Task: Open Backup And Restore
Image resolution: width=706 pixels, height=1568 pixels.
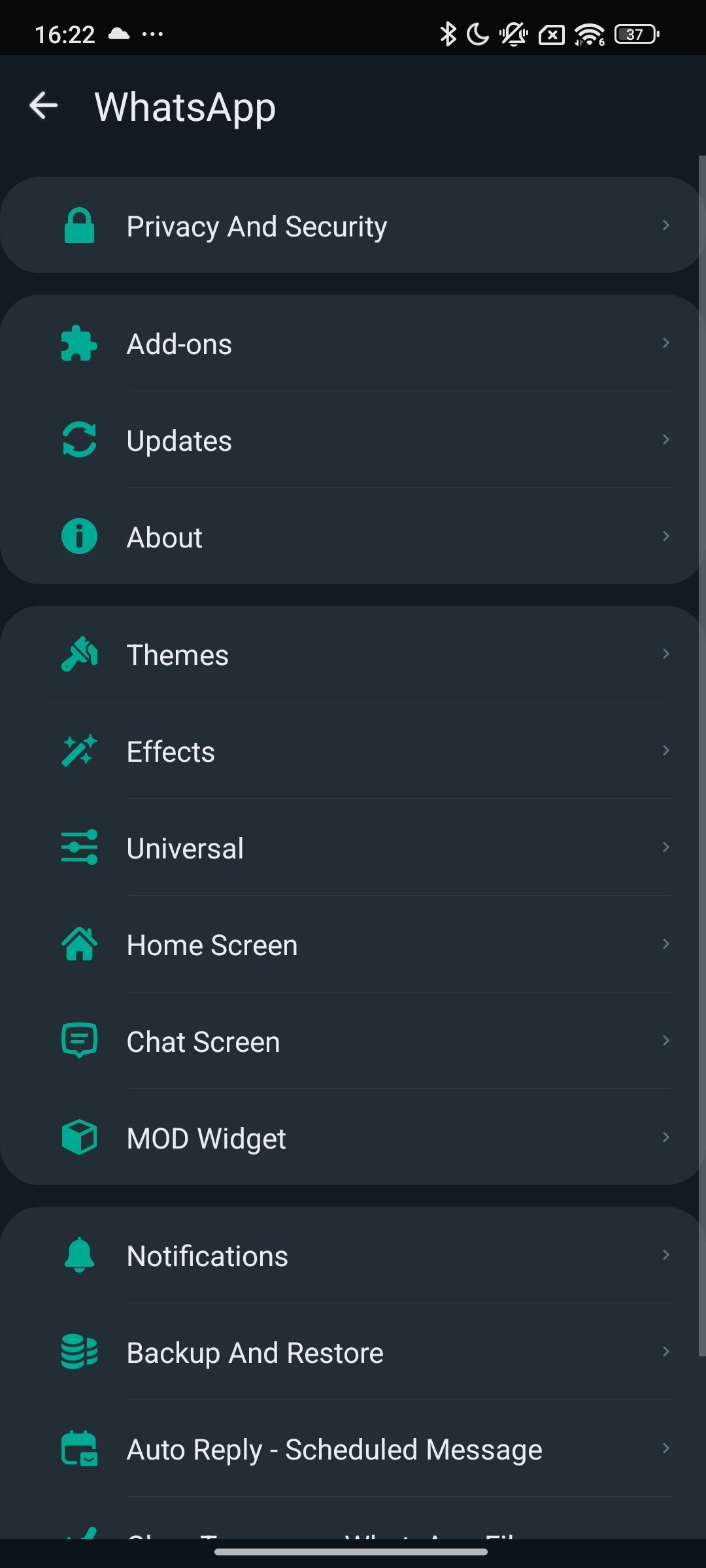Action: (x=353, y=1352)
